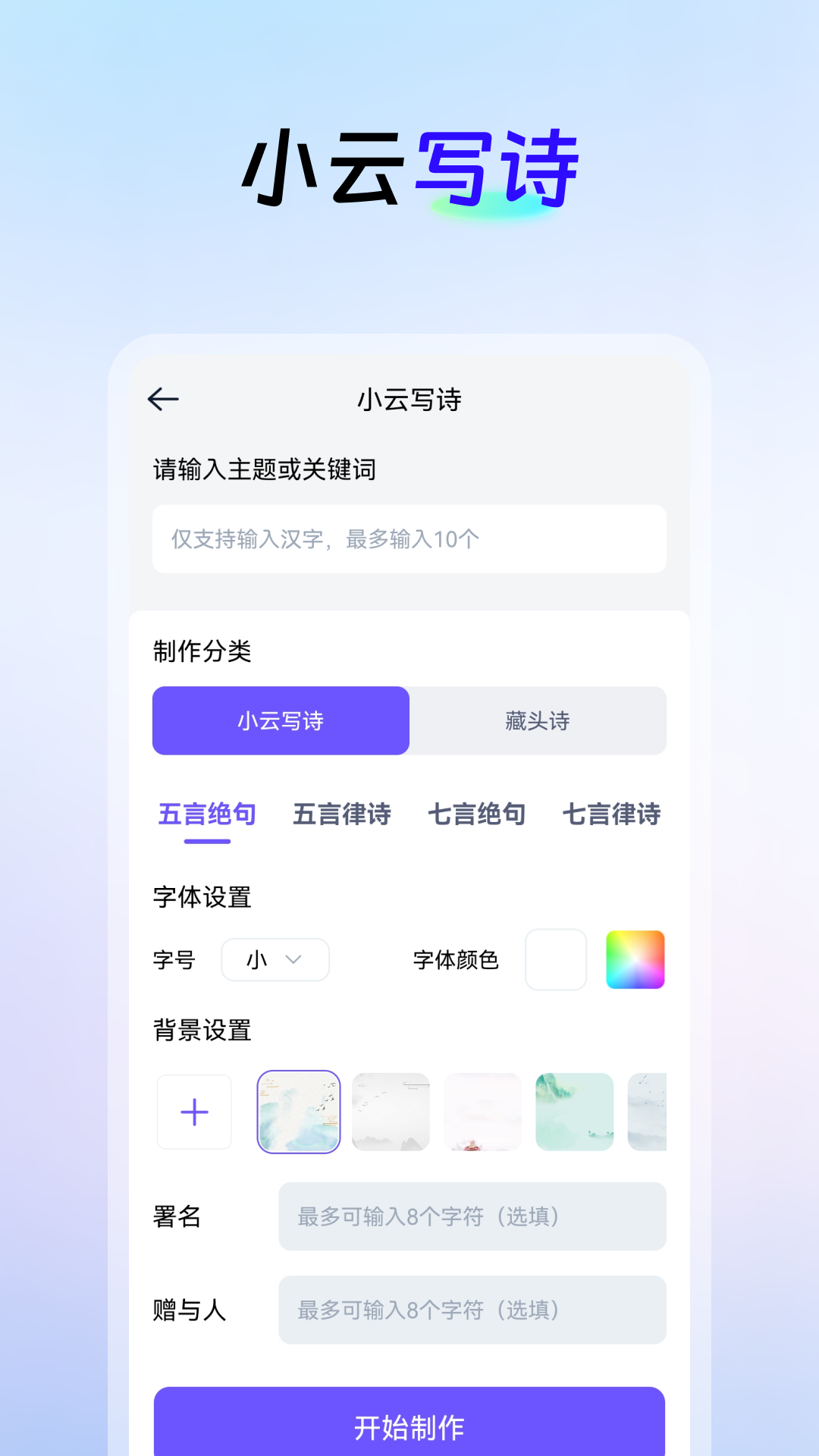The image size is (819, 1456).
Task: Switch to the 七言绝句 tab
Action: point(477,814)
